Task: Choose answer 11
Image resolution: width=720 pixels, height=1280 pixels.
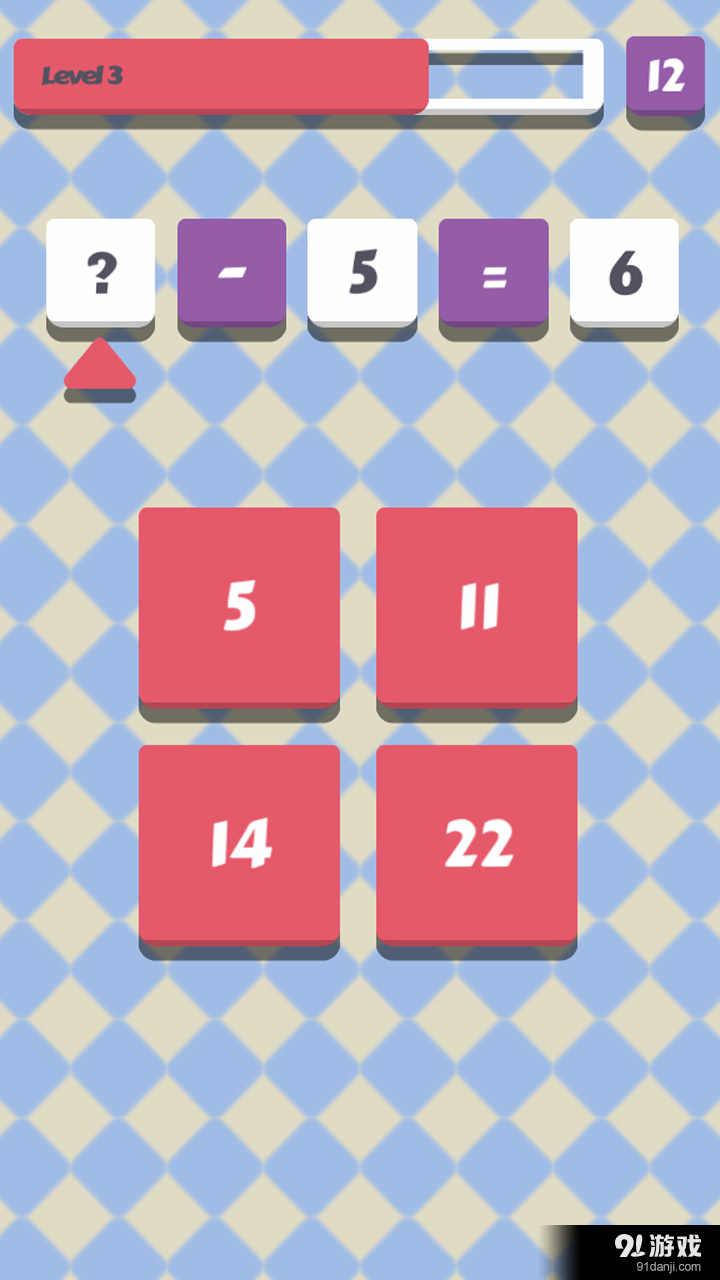Action: point(477,605)
